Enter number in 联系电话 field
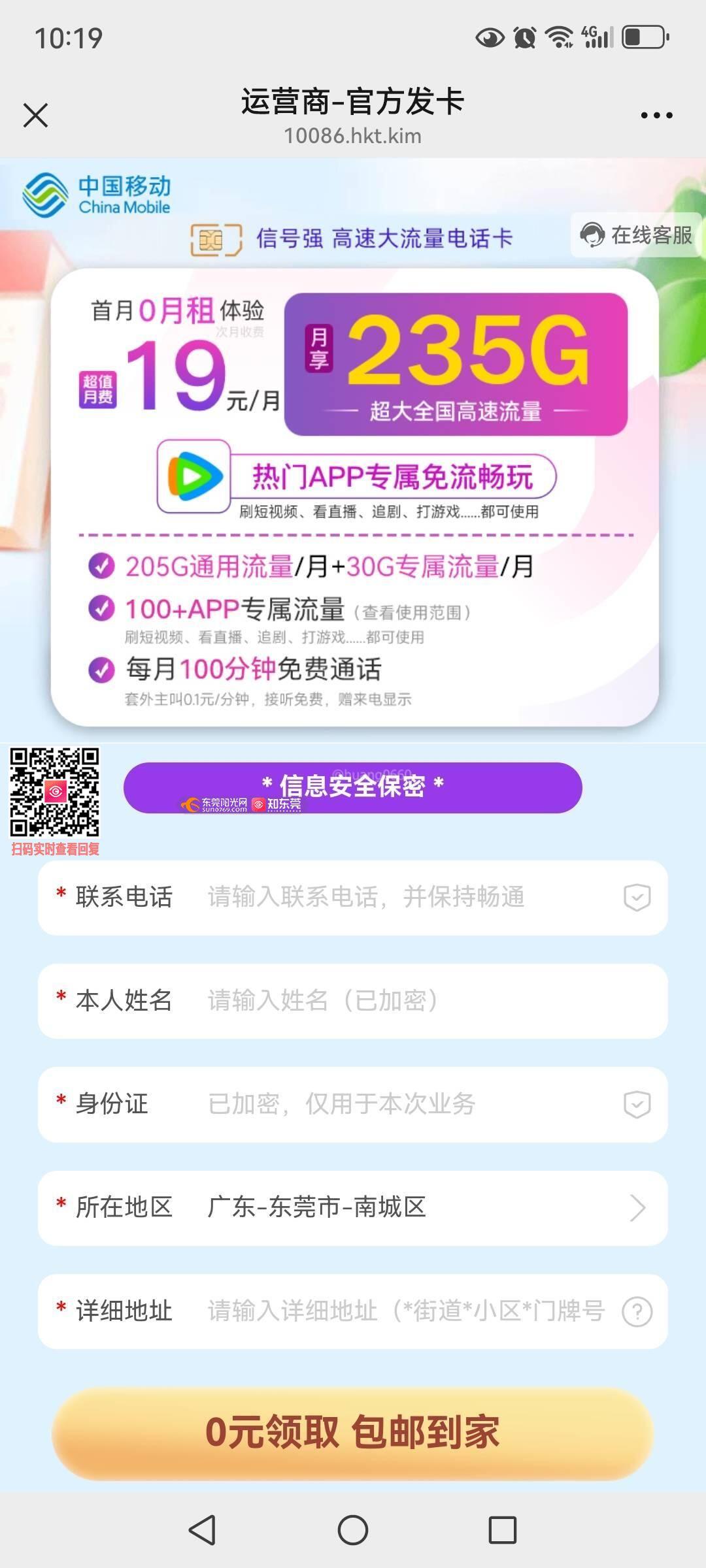This screenshot has height=1568, width=706. click(405, 897)
